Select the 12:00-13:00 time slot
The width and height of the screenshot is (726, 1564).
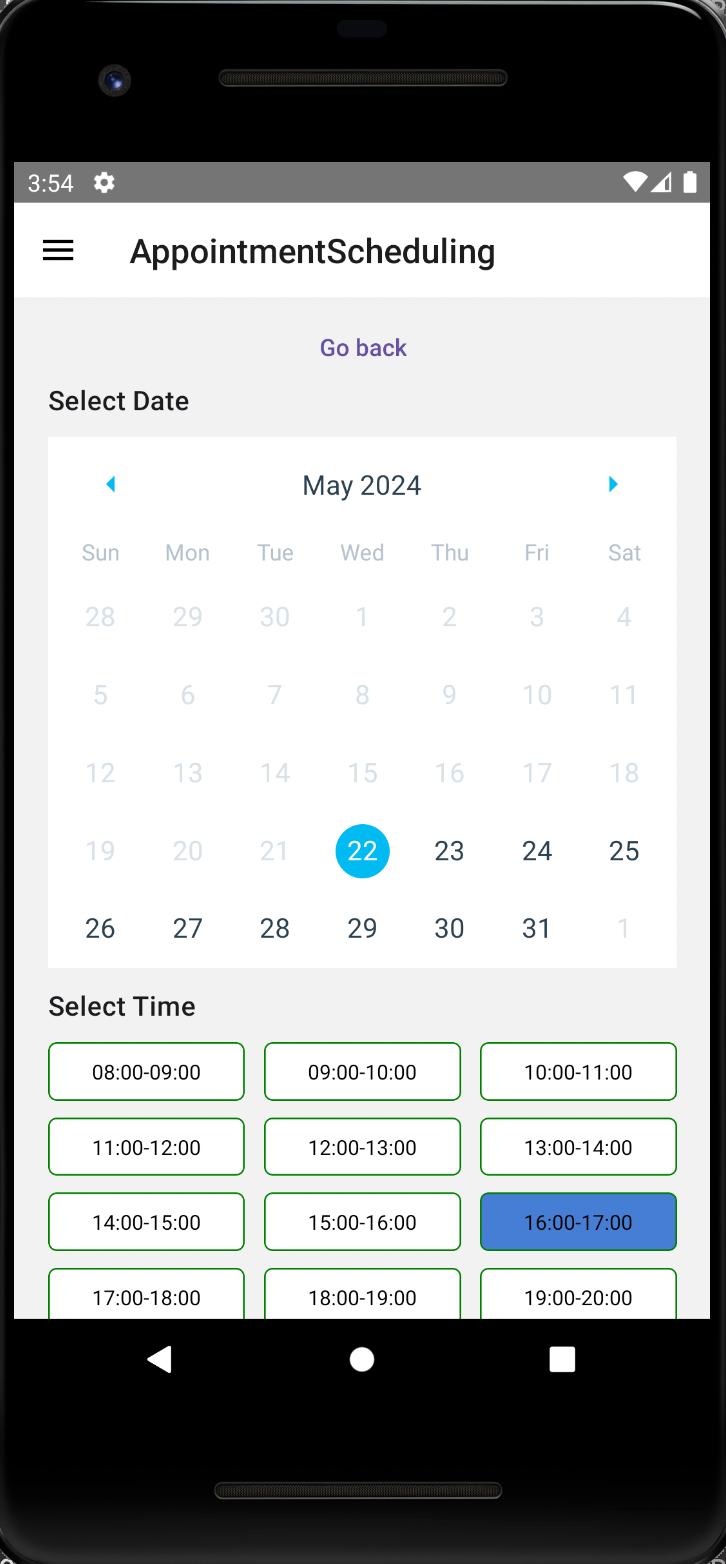coord(362,1147)
